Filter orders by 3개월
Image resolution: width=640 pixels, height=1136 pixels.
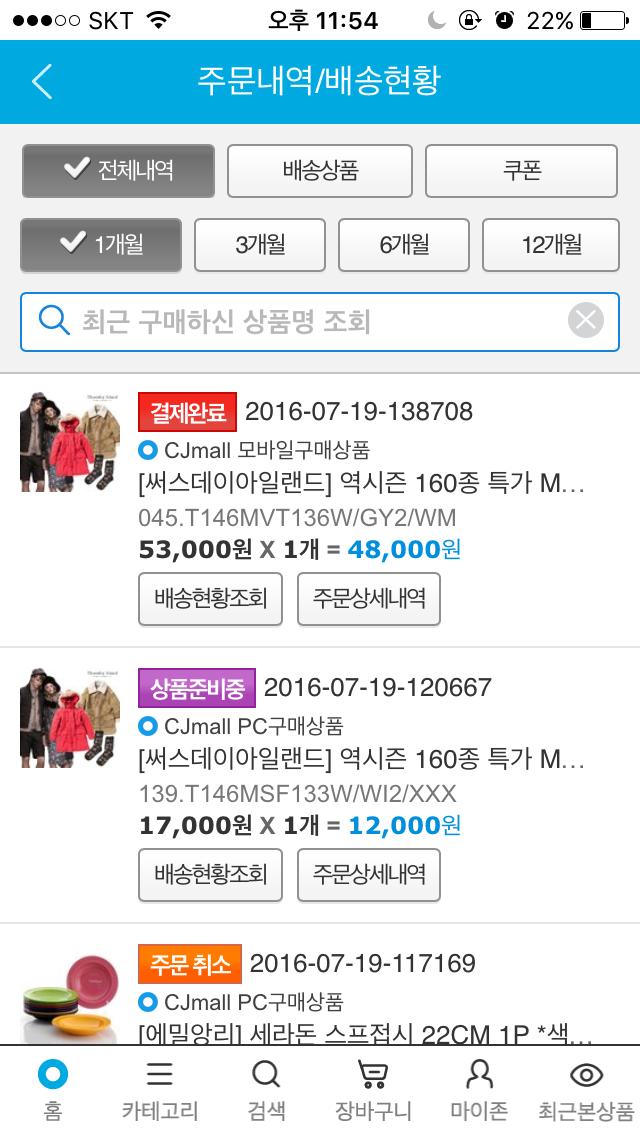tap(260, 245)
